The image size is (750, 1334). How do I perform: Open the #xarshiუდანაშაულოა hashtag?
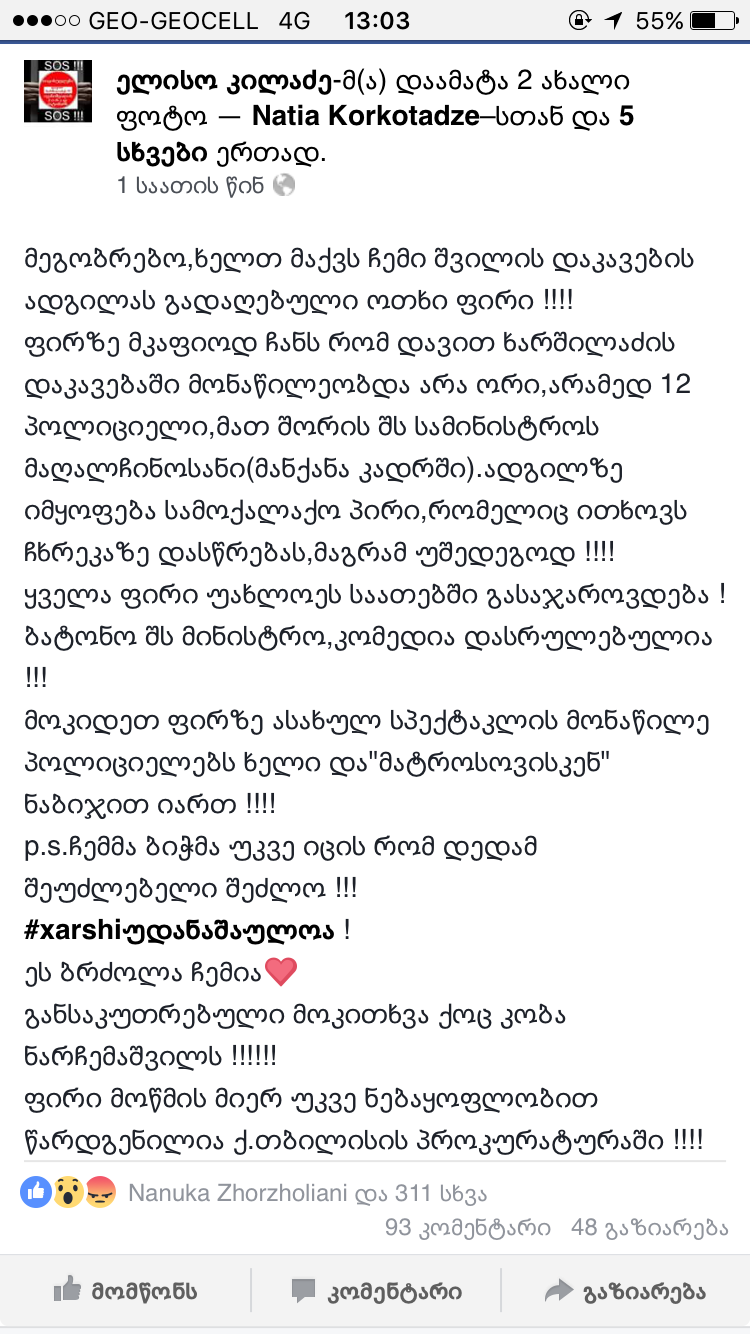pyautogui.click(x=180, y=930)
